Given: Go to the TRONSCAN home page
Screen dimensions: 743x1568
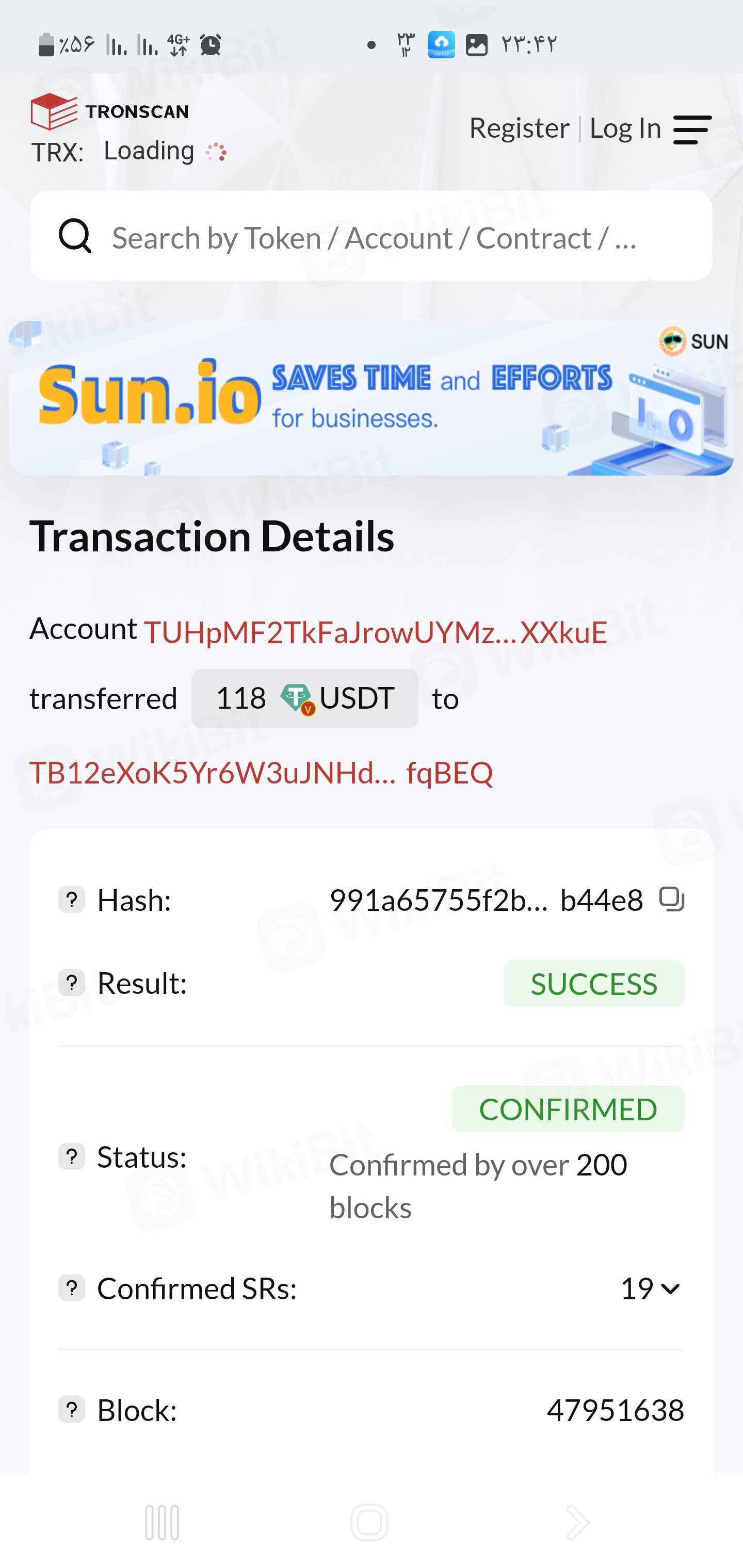Looking at the screenshot, I should pos(109,111).
